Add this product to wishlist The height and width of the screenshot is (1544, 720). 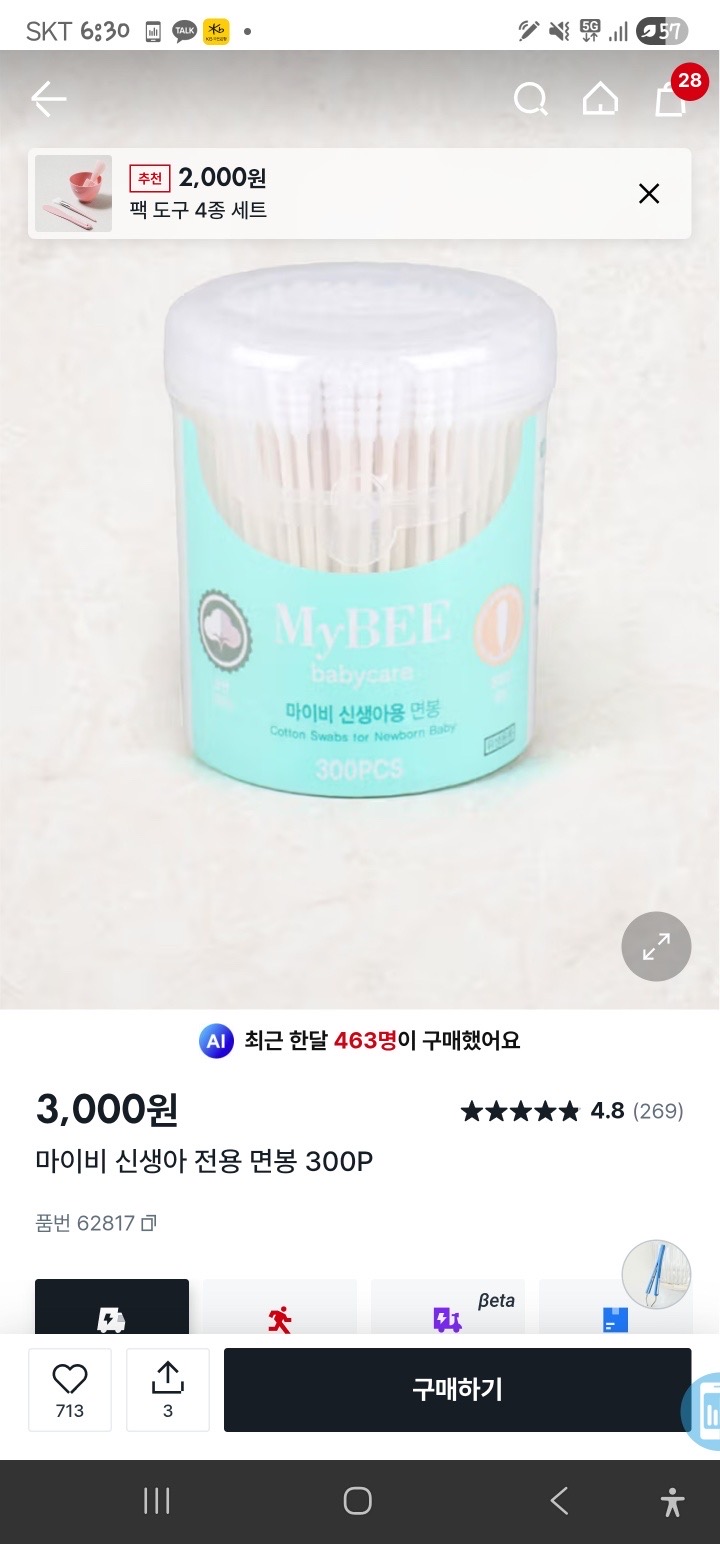click(70, 1389)
